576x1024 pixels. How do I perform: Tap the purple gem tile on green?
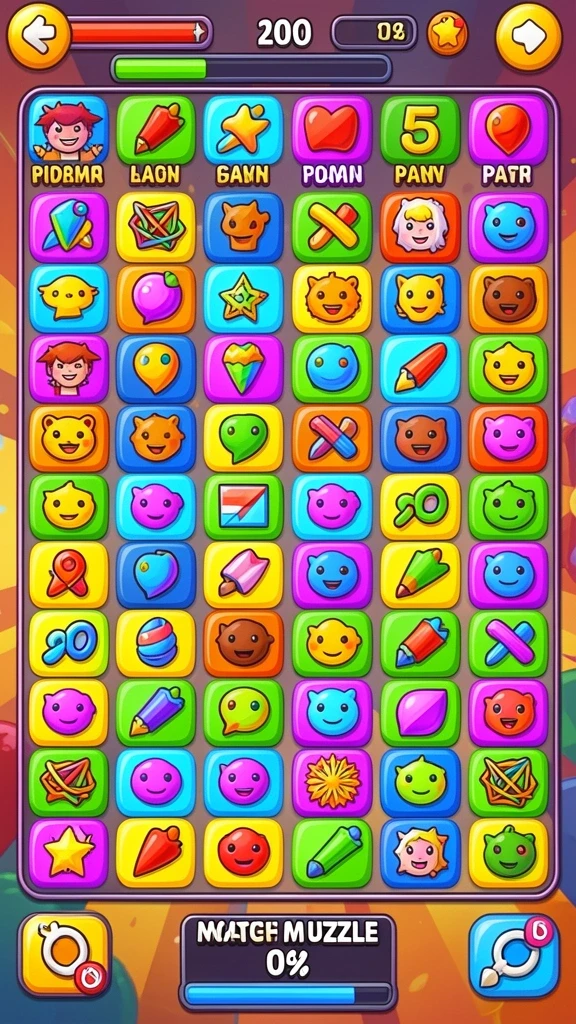[x=420, y=712]
